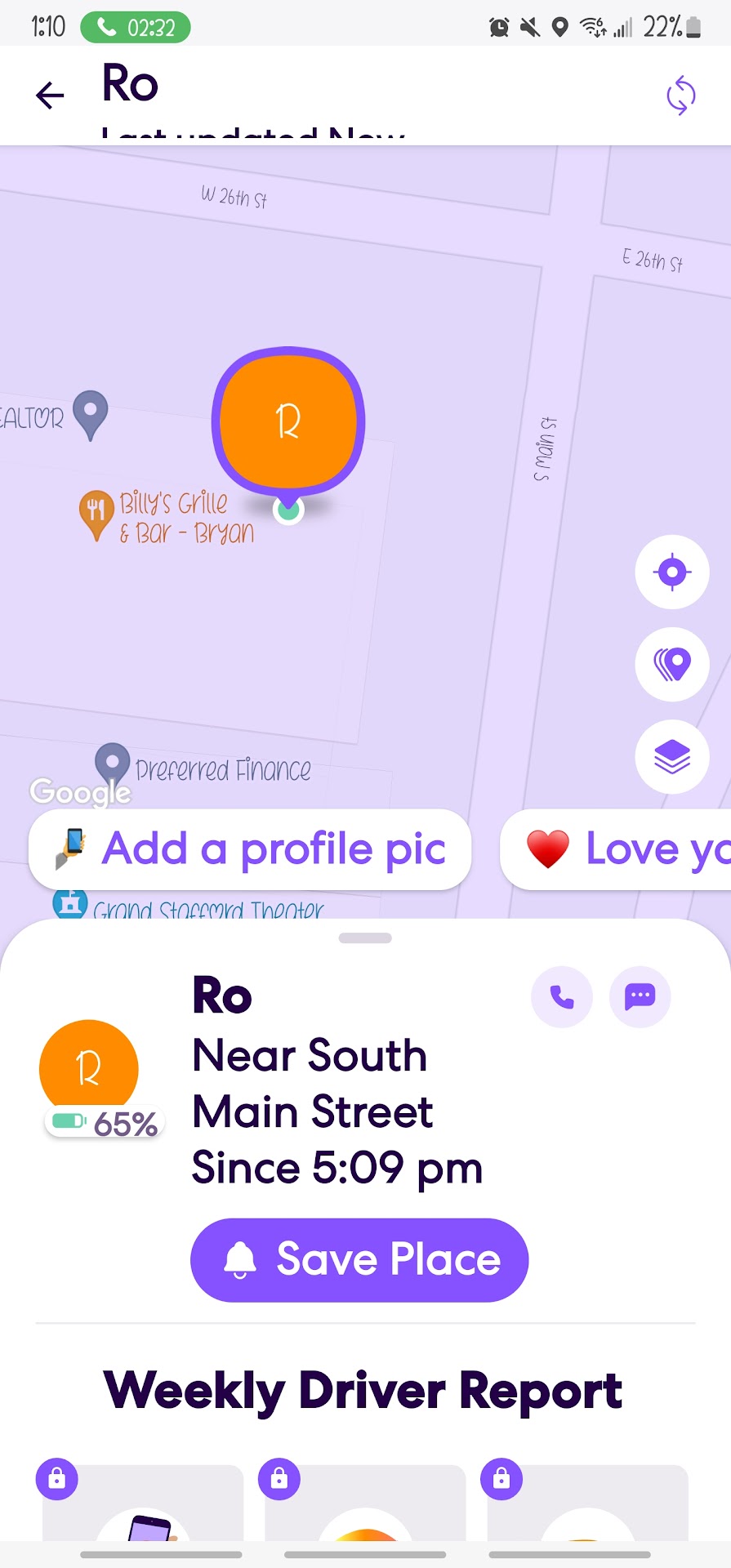
Task: Save Place for Ro's location
Action: point(359,1259)
